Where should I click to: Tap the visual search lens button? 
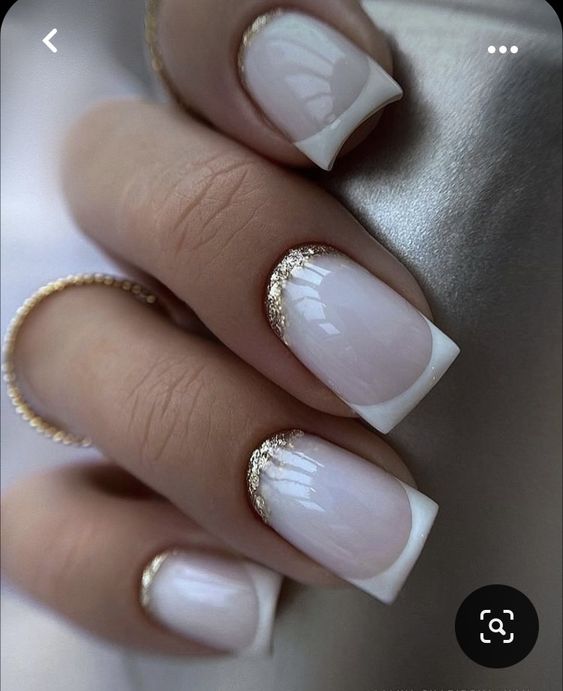(497, 626)
